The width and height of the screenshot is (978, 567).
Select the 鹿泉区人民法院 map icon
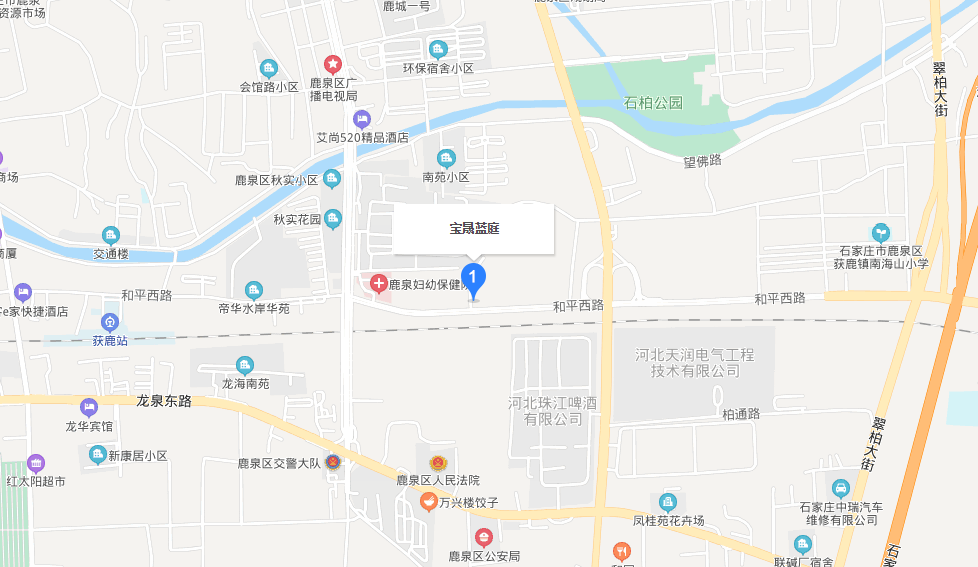pyautogui.click(x=437, y=463)
